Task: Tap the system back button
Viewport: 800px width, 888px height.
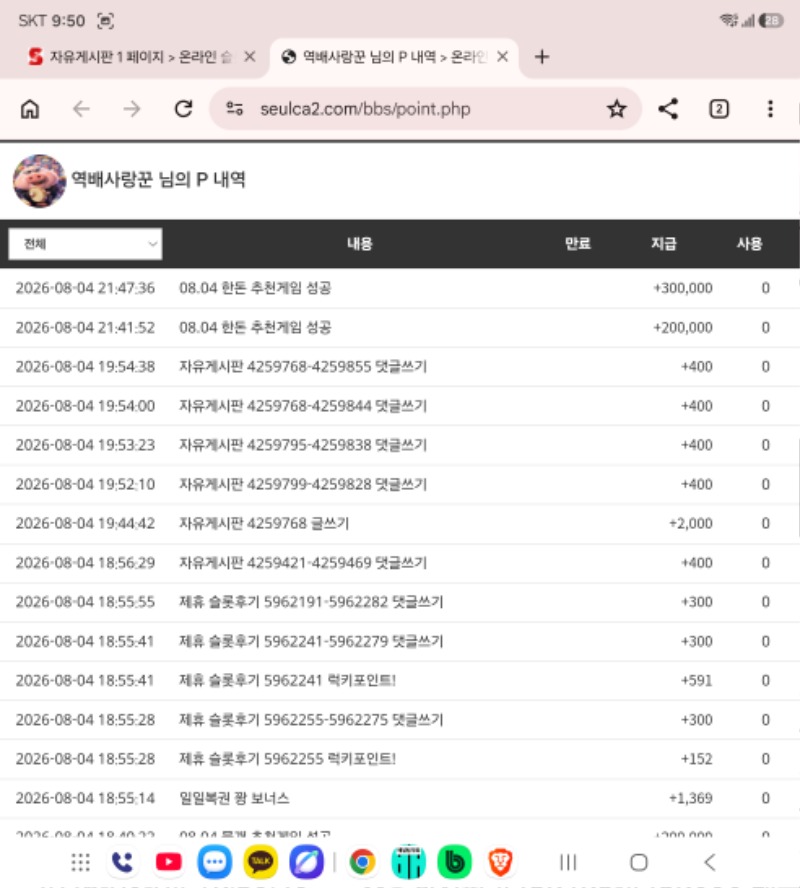Action: coord(710,862)
